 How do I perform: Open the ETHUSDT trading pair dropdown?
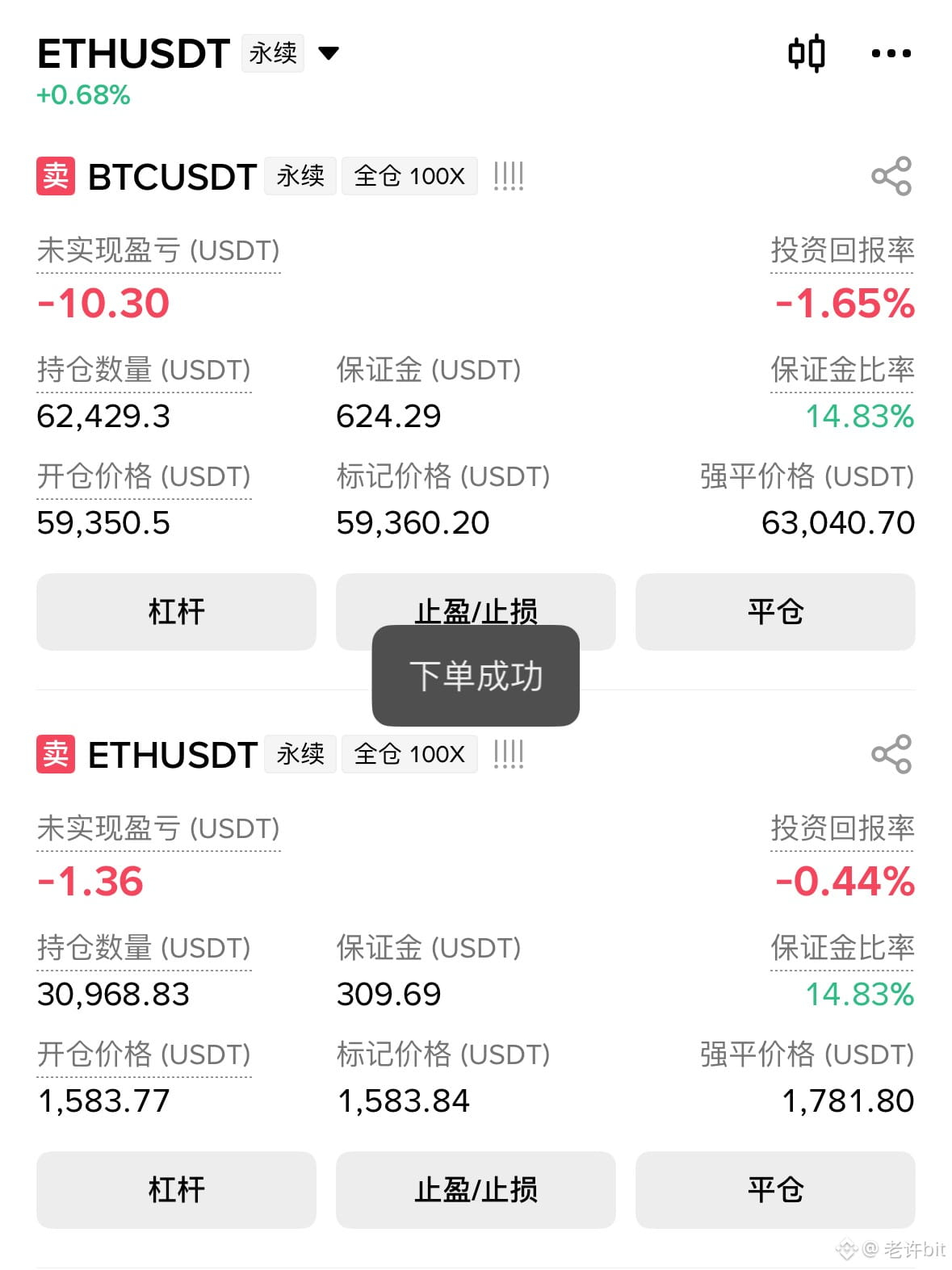328,53
